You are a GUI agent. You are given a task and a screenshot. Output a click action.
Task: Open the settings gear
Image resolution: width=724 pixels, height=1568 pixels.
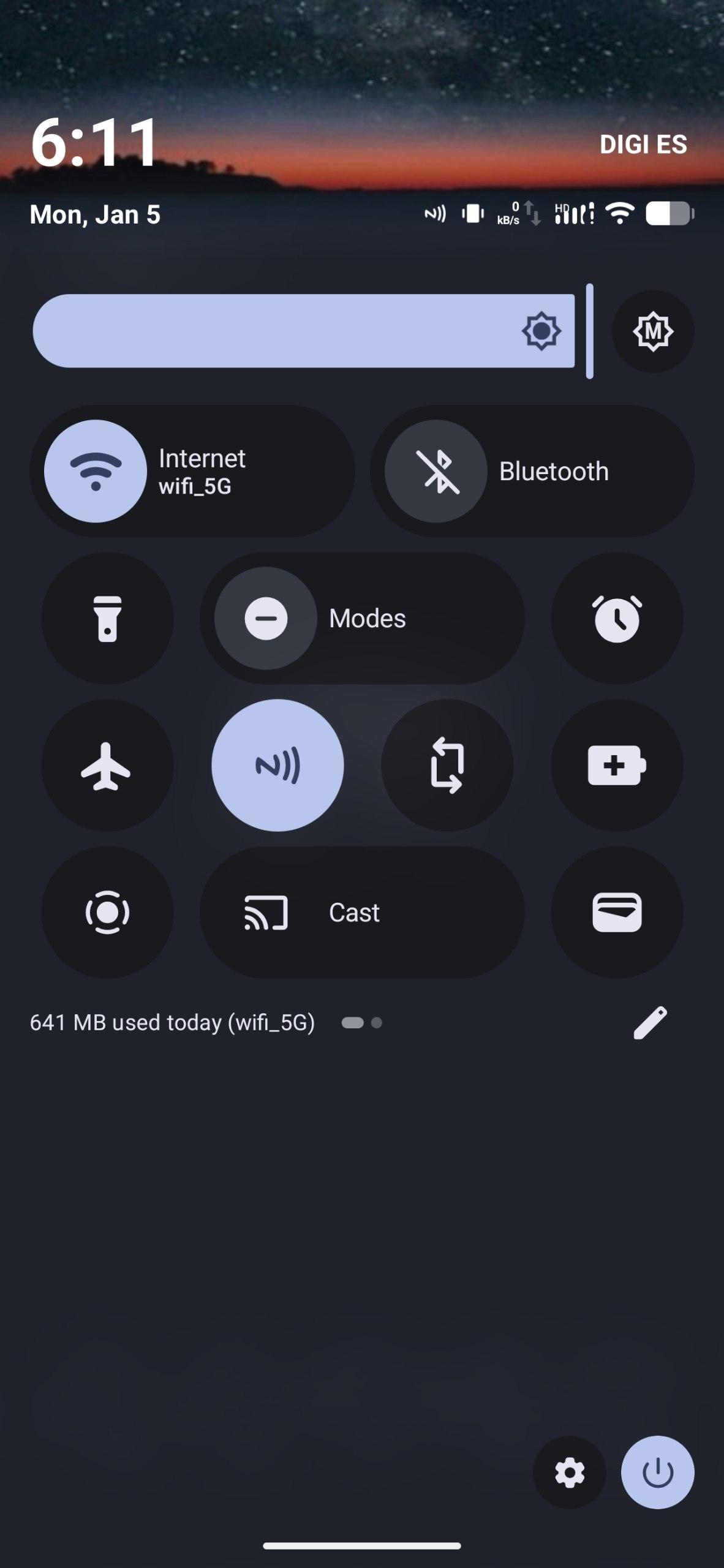pyautogui.click(x=570, y=1472)
